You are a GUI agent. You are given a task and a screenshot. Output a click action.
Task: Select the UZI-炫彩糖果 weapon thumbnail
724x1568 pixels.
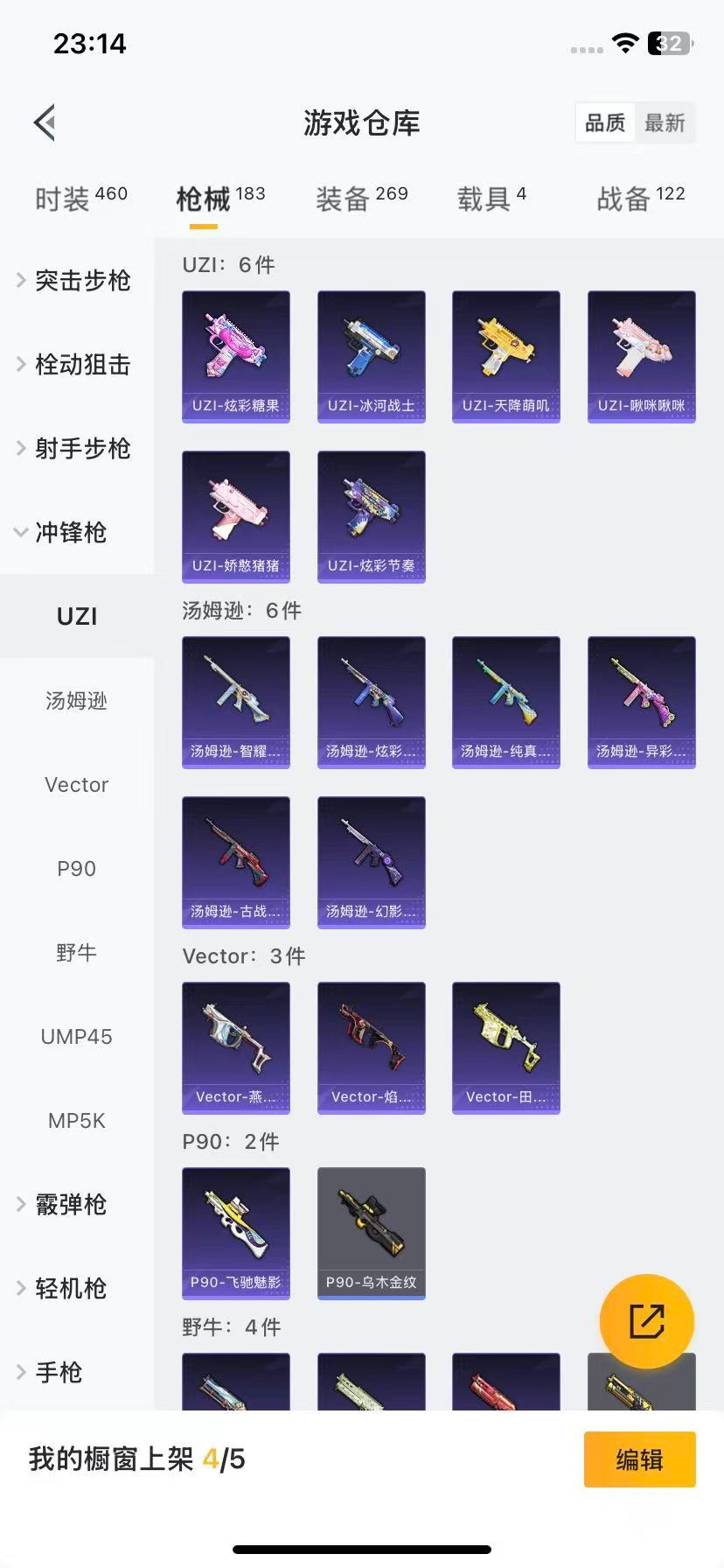tap(235, 354)
